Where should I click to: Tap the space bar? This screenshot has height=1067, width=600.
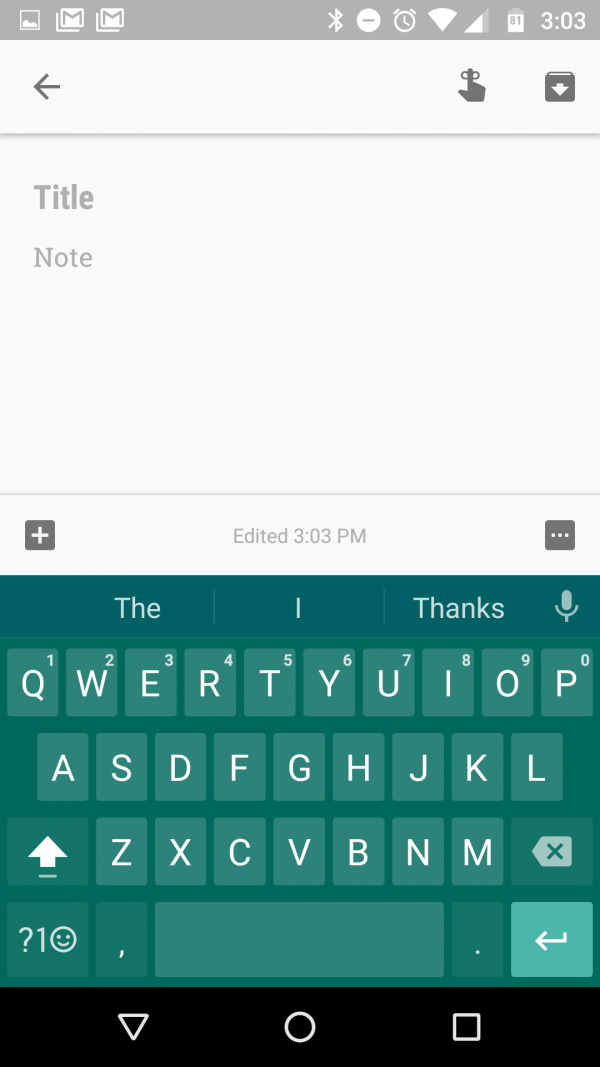[299, 940]
